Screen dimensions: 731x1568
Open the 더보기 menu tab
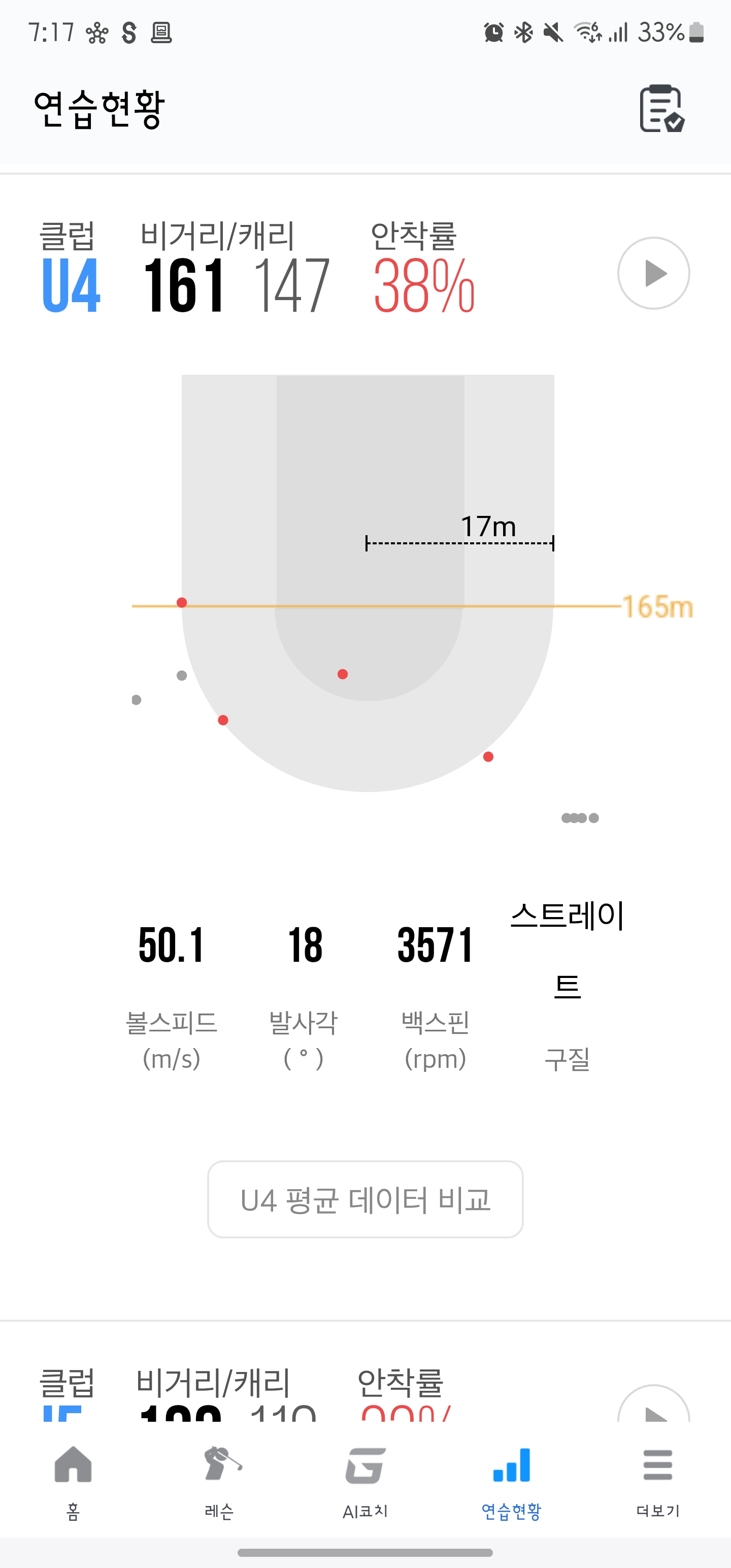tap(657, 1483)
